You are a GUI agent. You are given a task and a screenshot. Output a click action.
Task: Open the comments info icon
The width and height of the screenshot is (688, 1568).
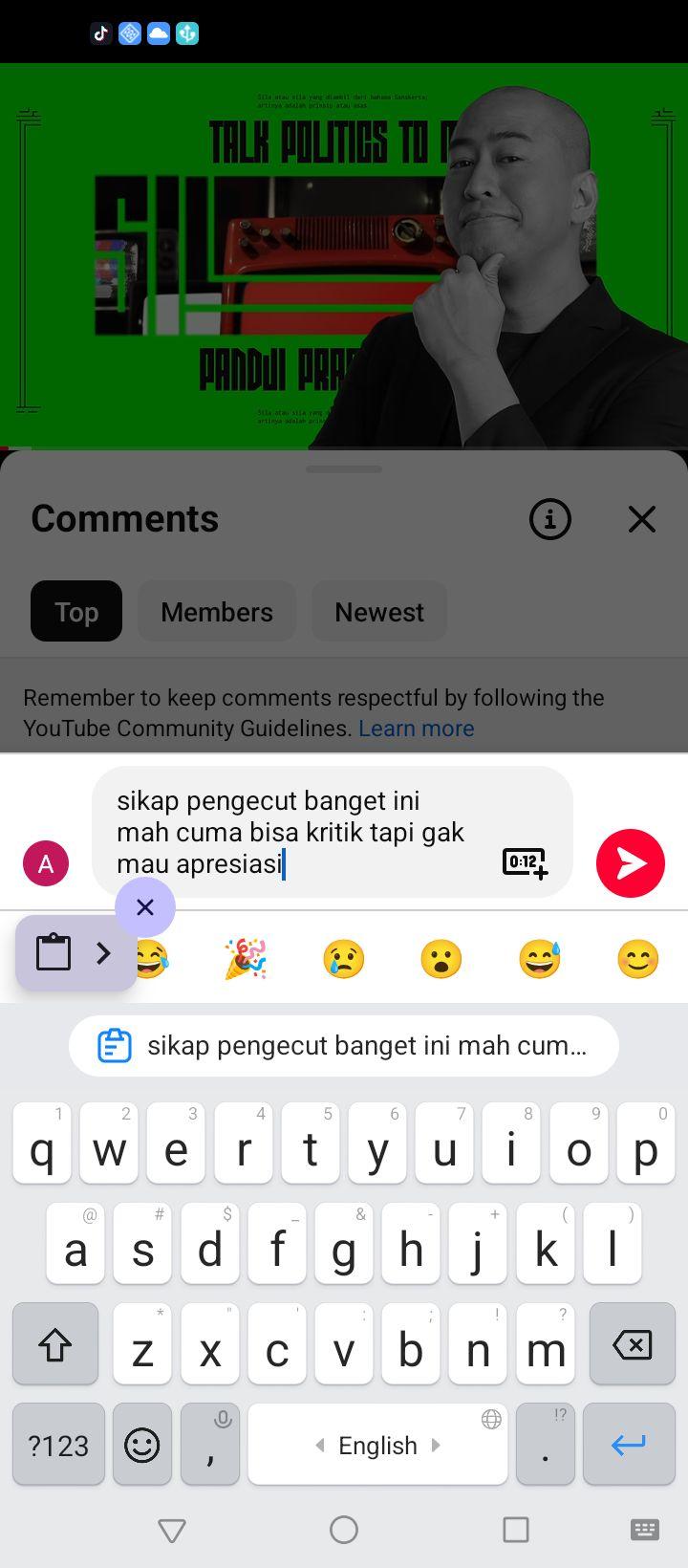coord(550,519)
